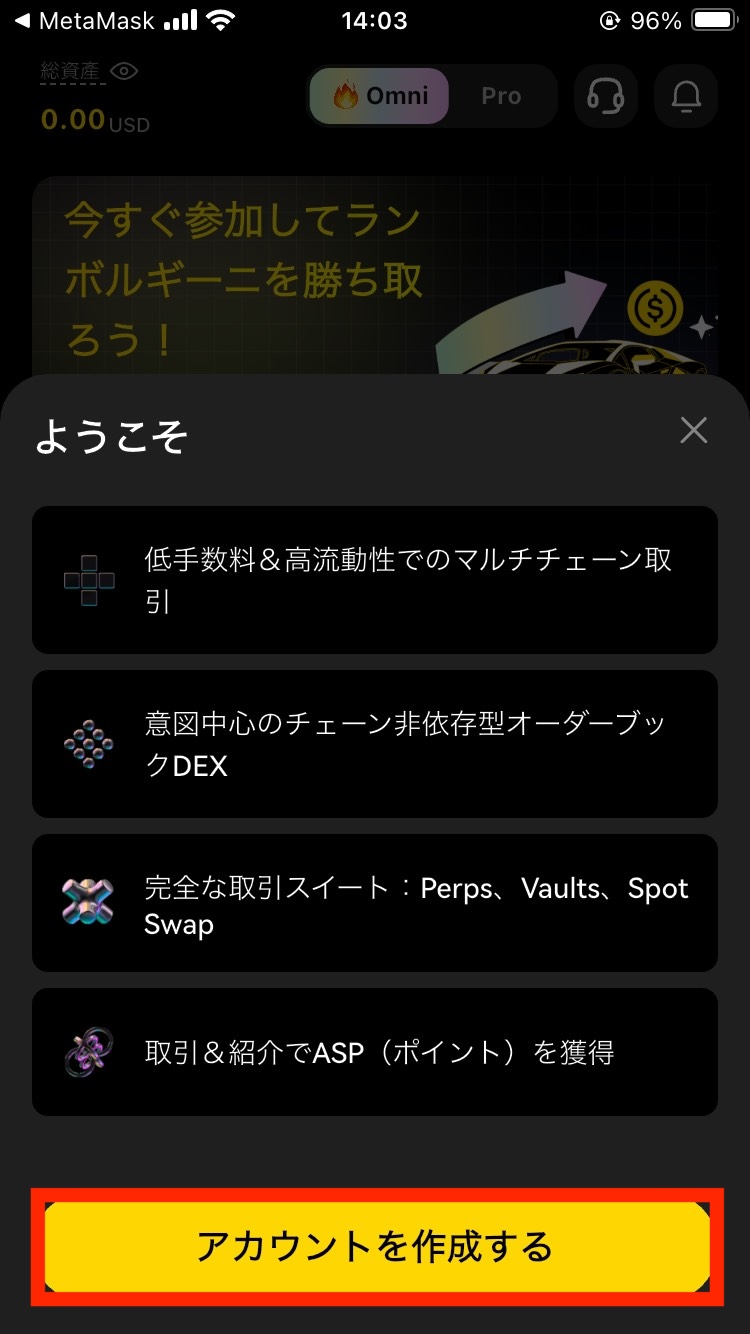Viewport: 750px width, 1334px height.
Task: Select the Omni mode tab
Action: click(x=380, y=96)
